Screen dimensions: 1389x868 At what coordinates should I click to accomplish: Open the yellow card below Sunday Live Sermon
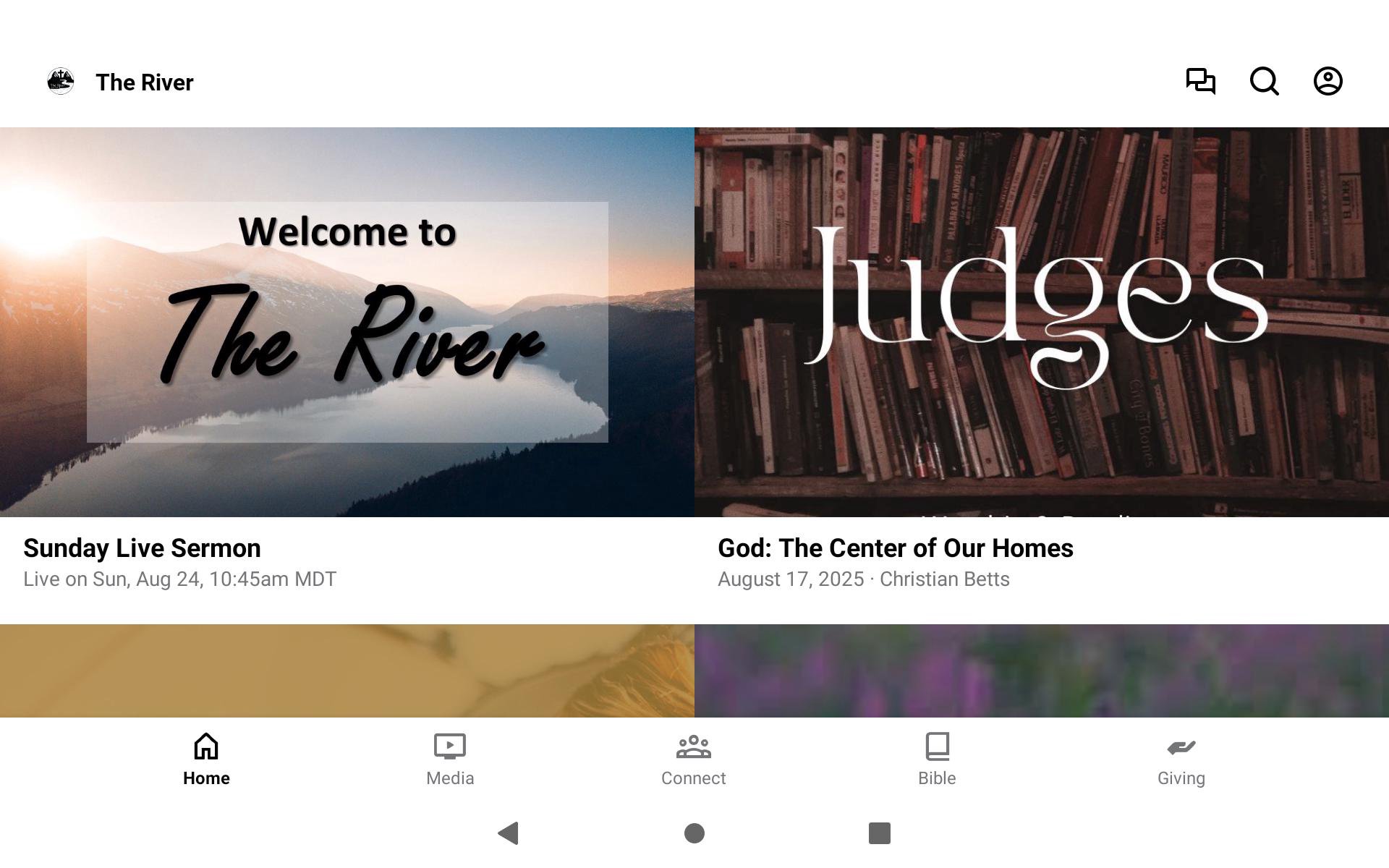[x=347, y=671]
